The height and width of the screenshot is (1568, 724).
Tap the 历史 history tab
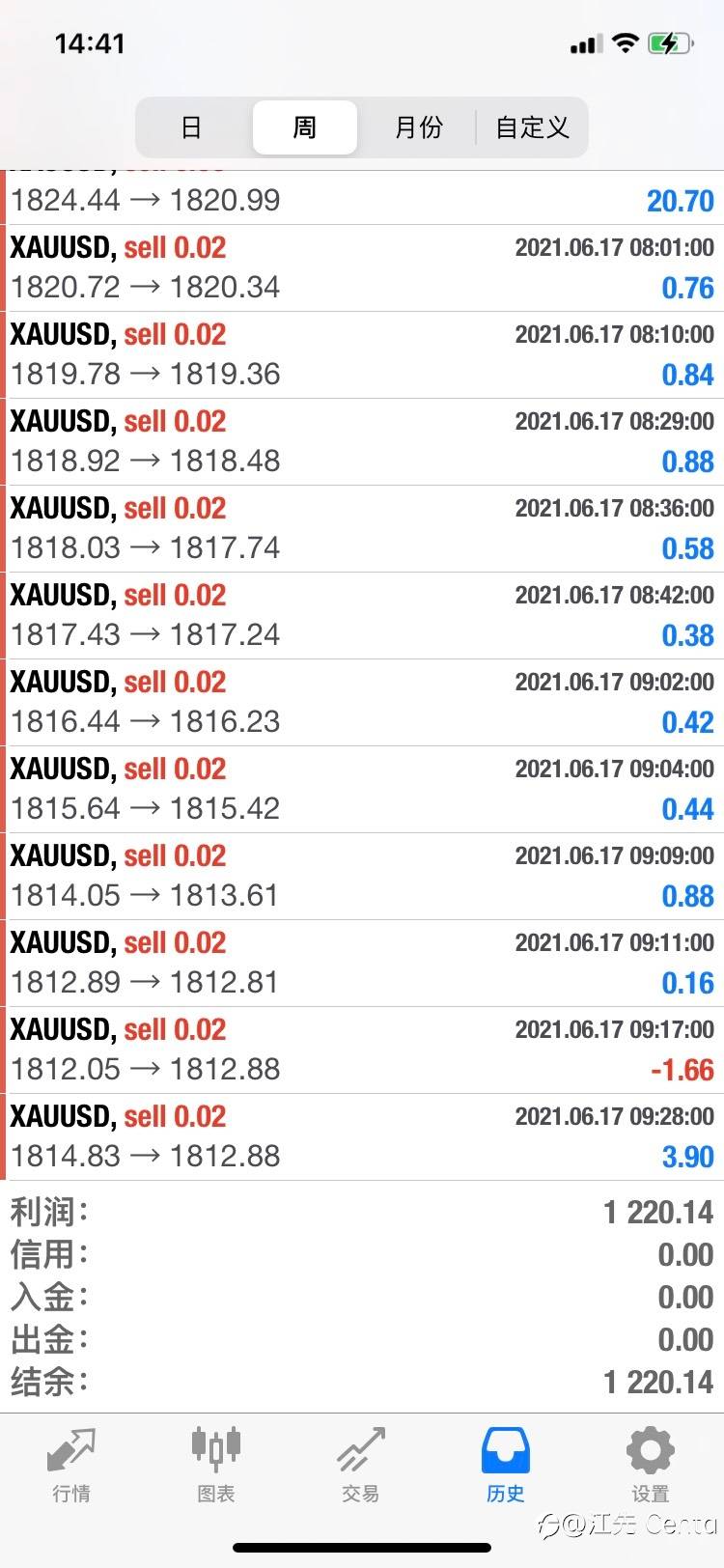pos(505,1465)
